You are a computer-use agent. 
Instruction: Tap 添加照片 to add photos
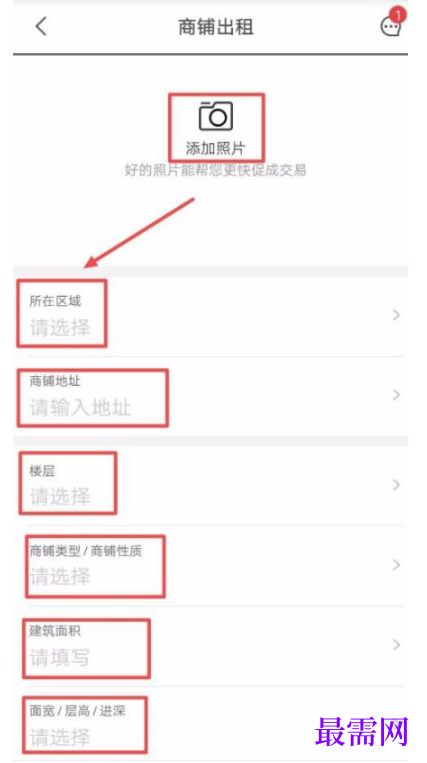[x=216, y=127]
